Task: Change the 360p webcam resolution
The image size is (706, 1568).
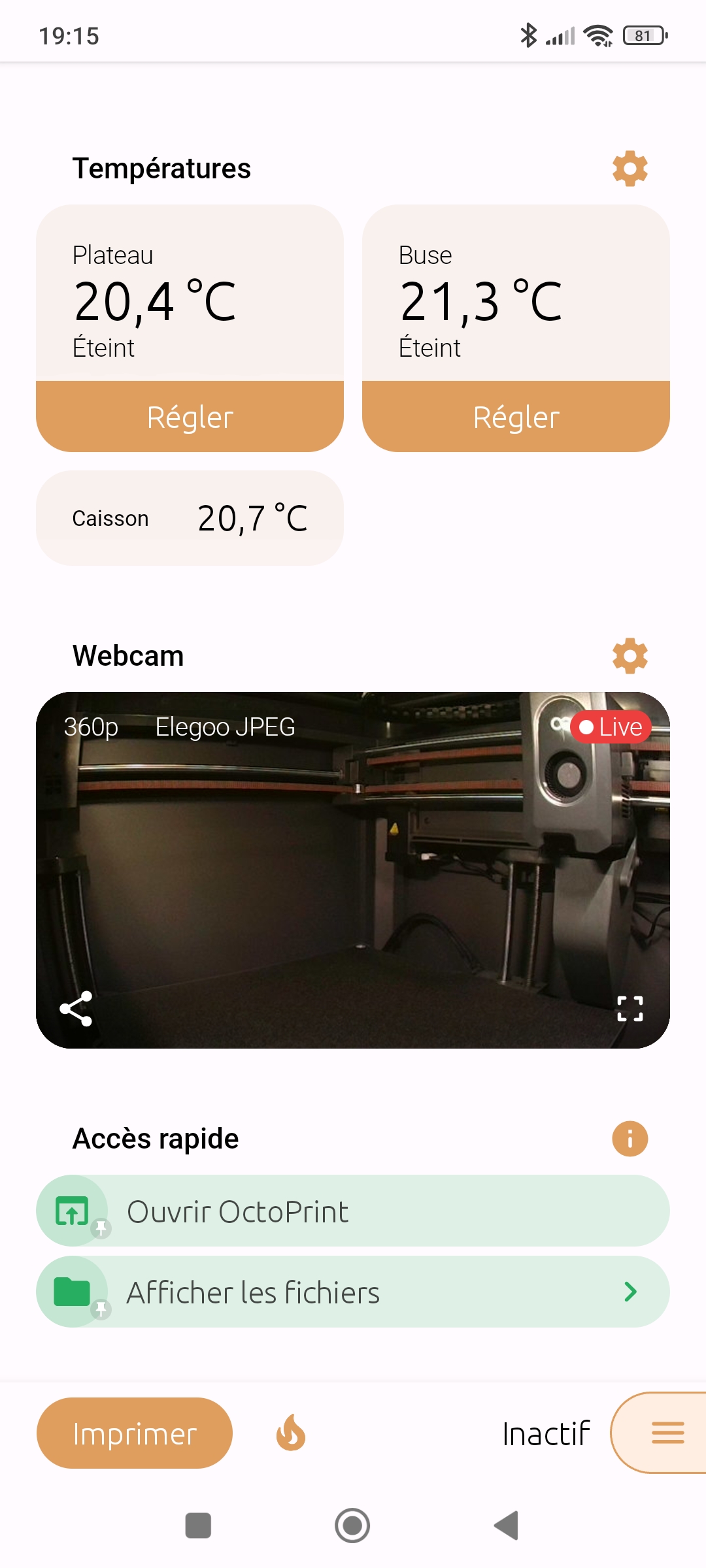Action: pos(91,727)
